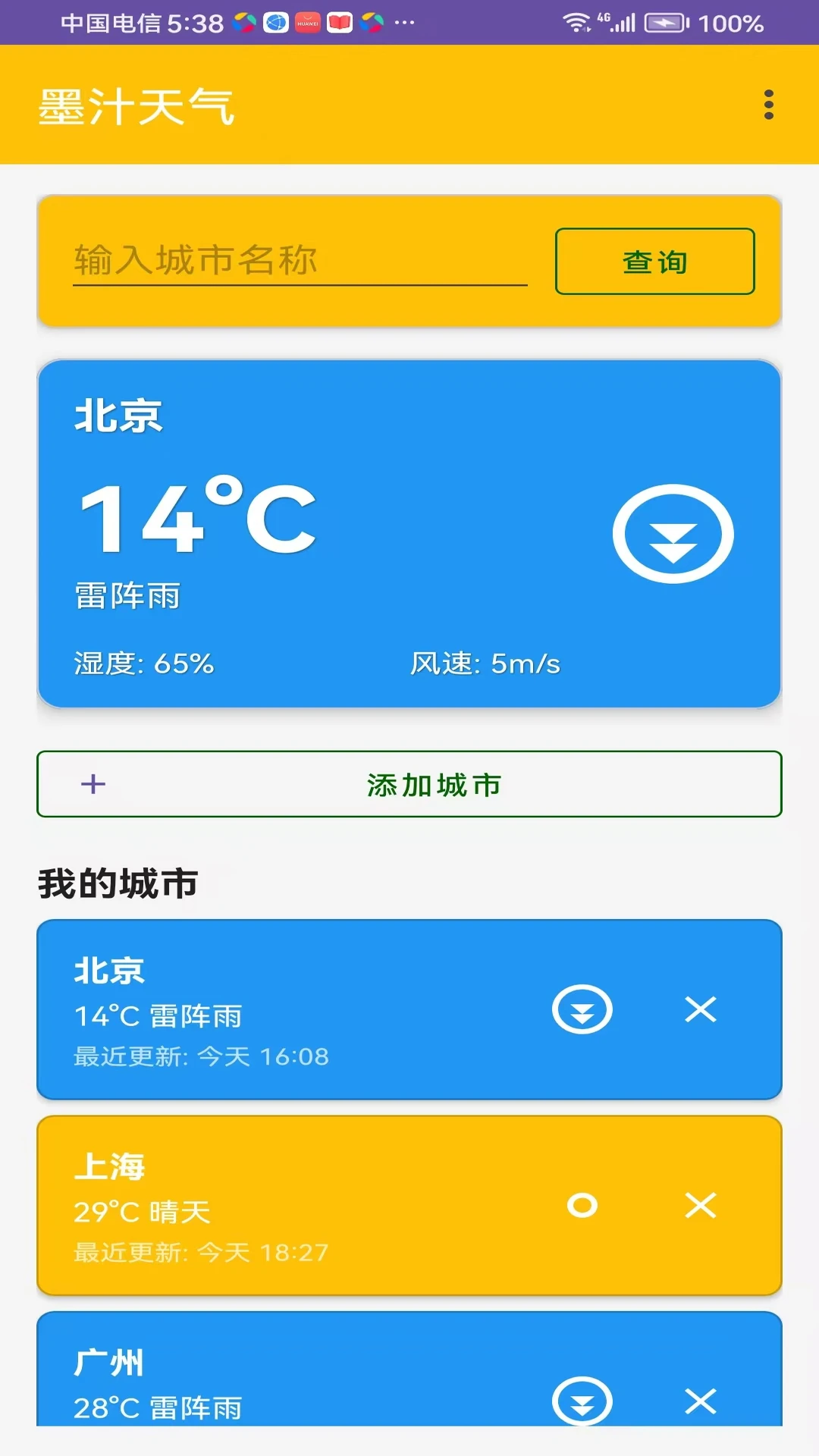The image size is (819, 1456).
Task: Tap the sunny weather icon on 上海 card
Action: pyautogui.click(x=582, y=1204)
